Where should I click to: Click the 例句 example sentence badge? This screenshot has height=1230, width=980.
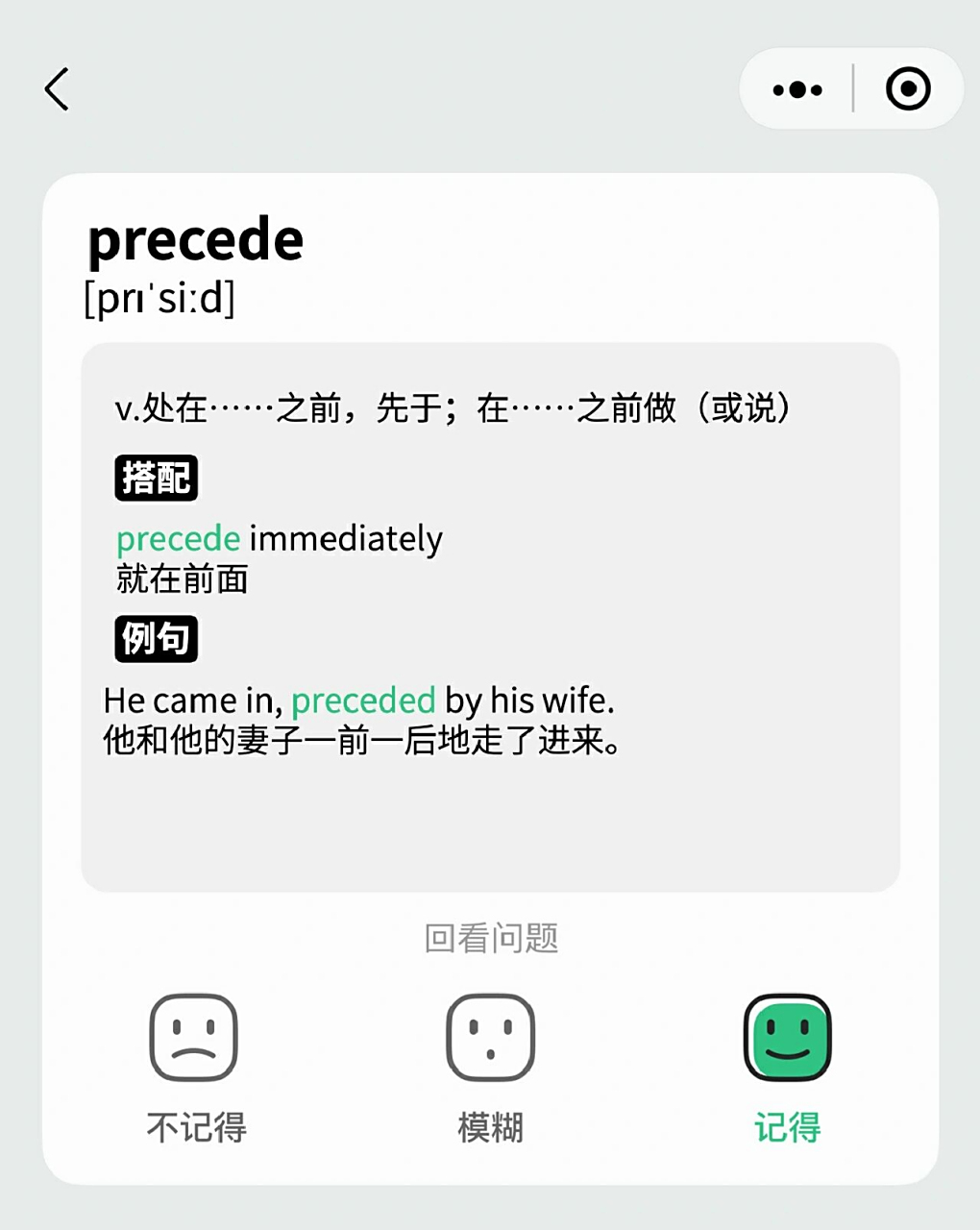tap(156, 638)
